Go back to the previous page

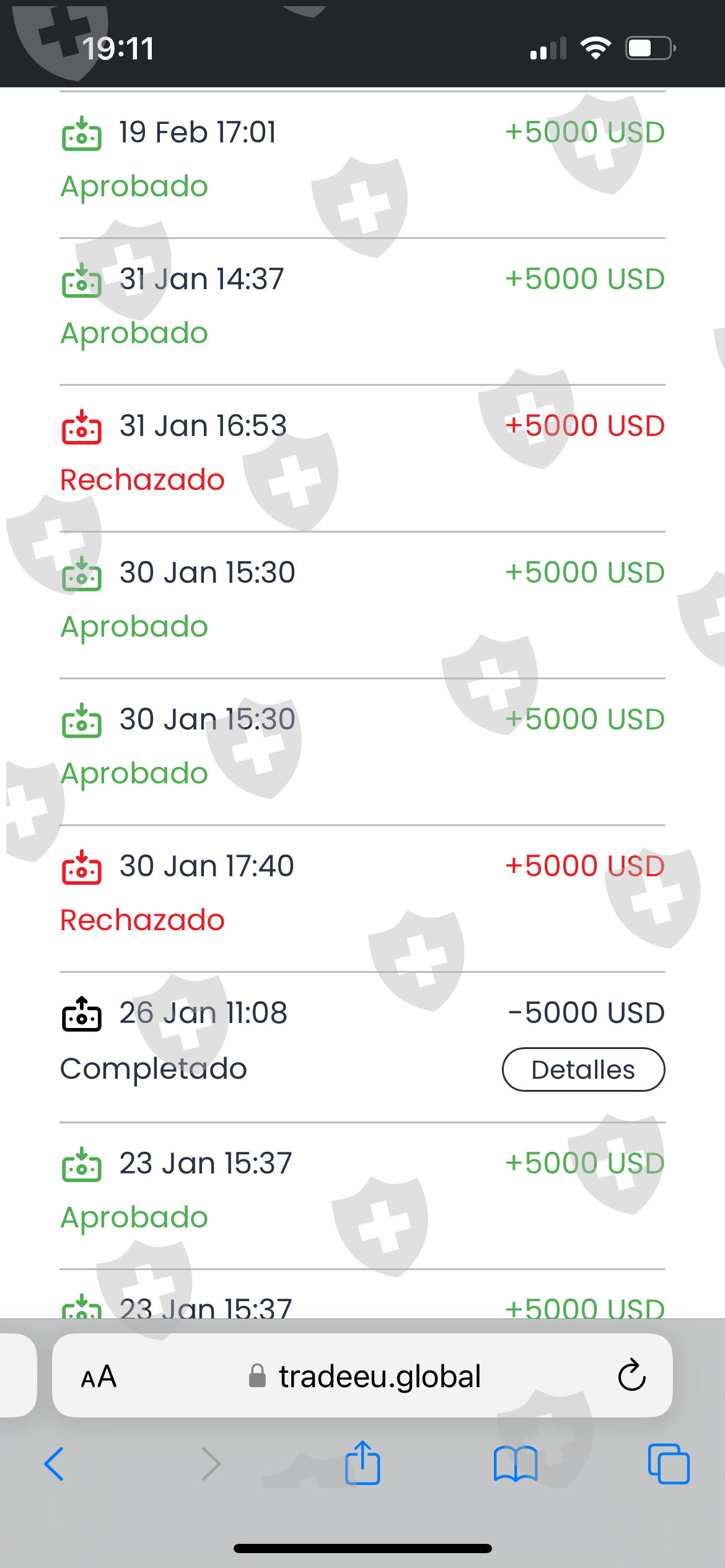(x=55, y=1464)
